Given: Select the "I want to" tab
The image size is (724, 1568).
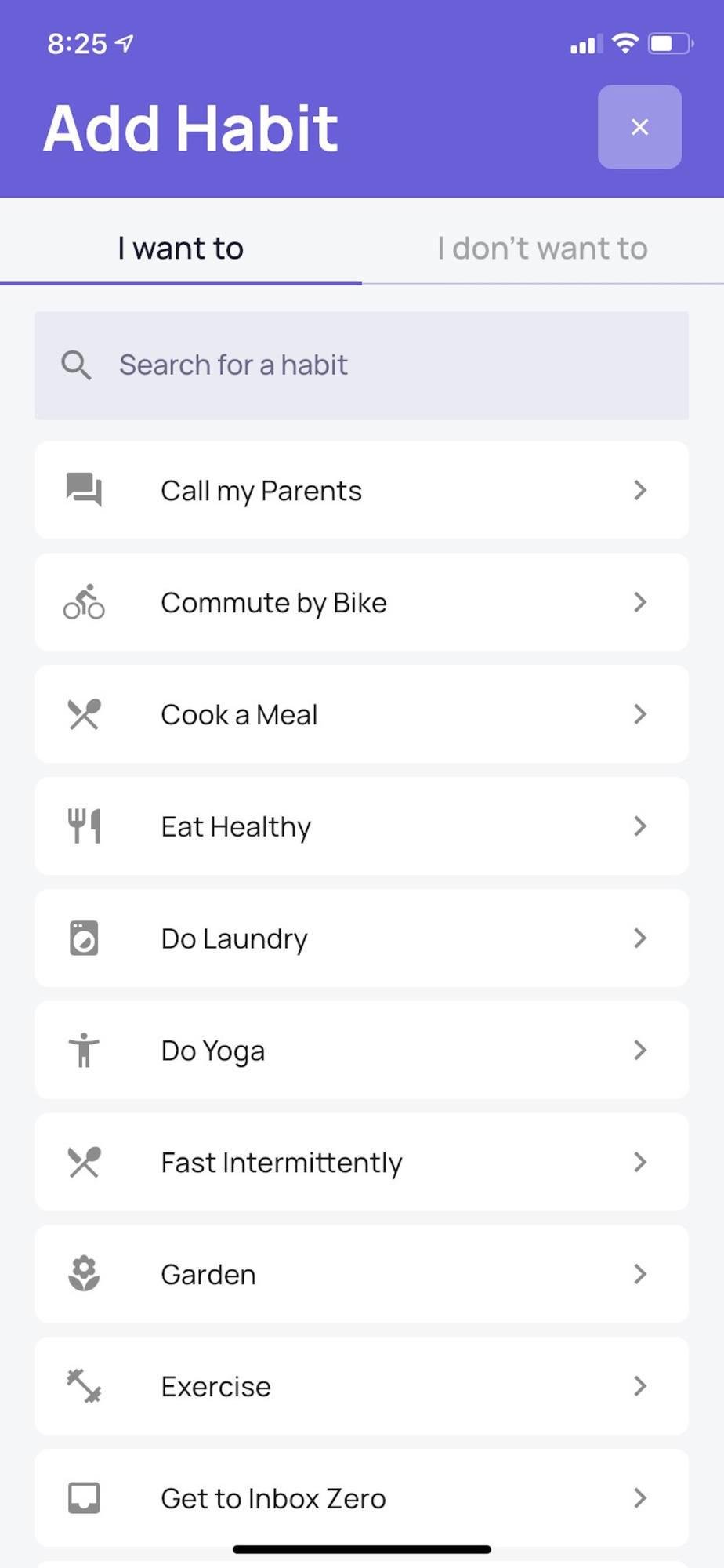Looking at the screenshot, I should click(181, 249).
